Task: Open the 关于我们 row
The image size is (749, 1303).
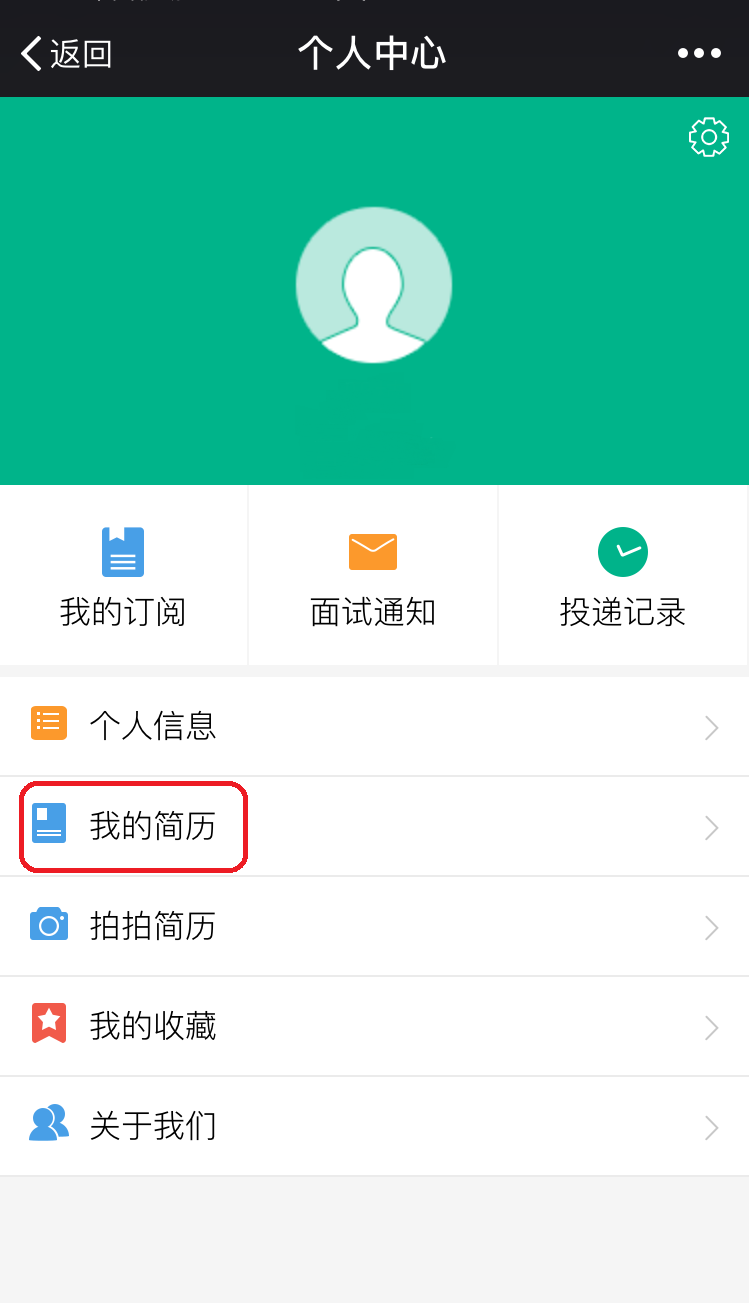Action: (x=374, y=1127)
